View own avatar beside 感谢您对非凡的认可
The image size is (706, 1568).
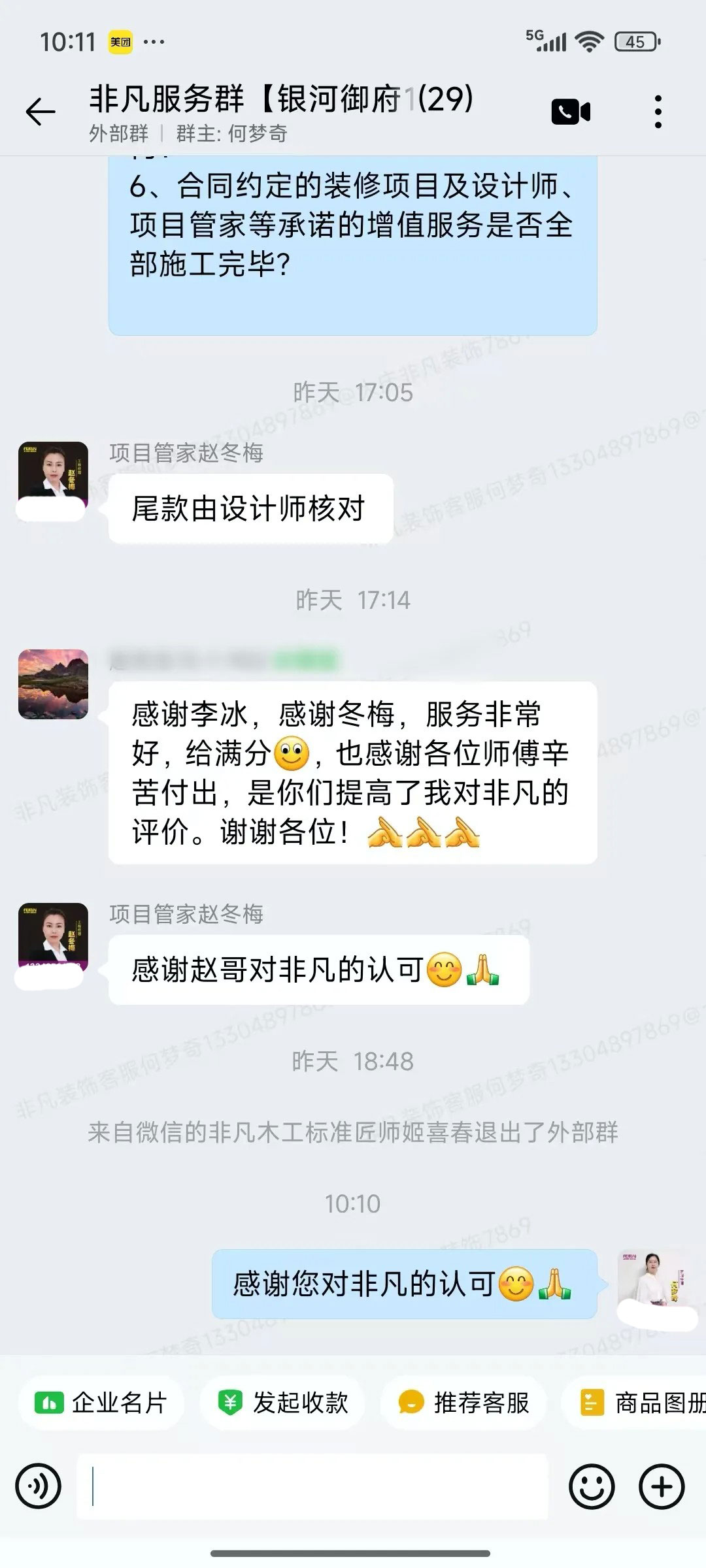click(x=653, y=1282)
